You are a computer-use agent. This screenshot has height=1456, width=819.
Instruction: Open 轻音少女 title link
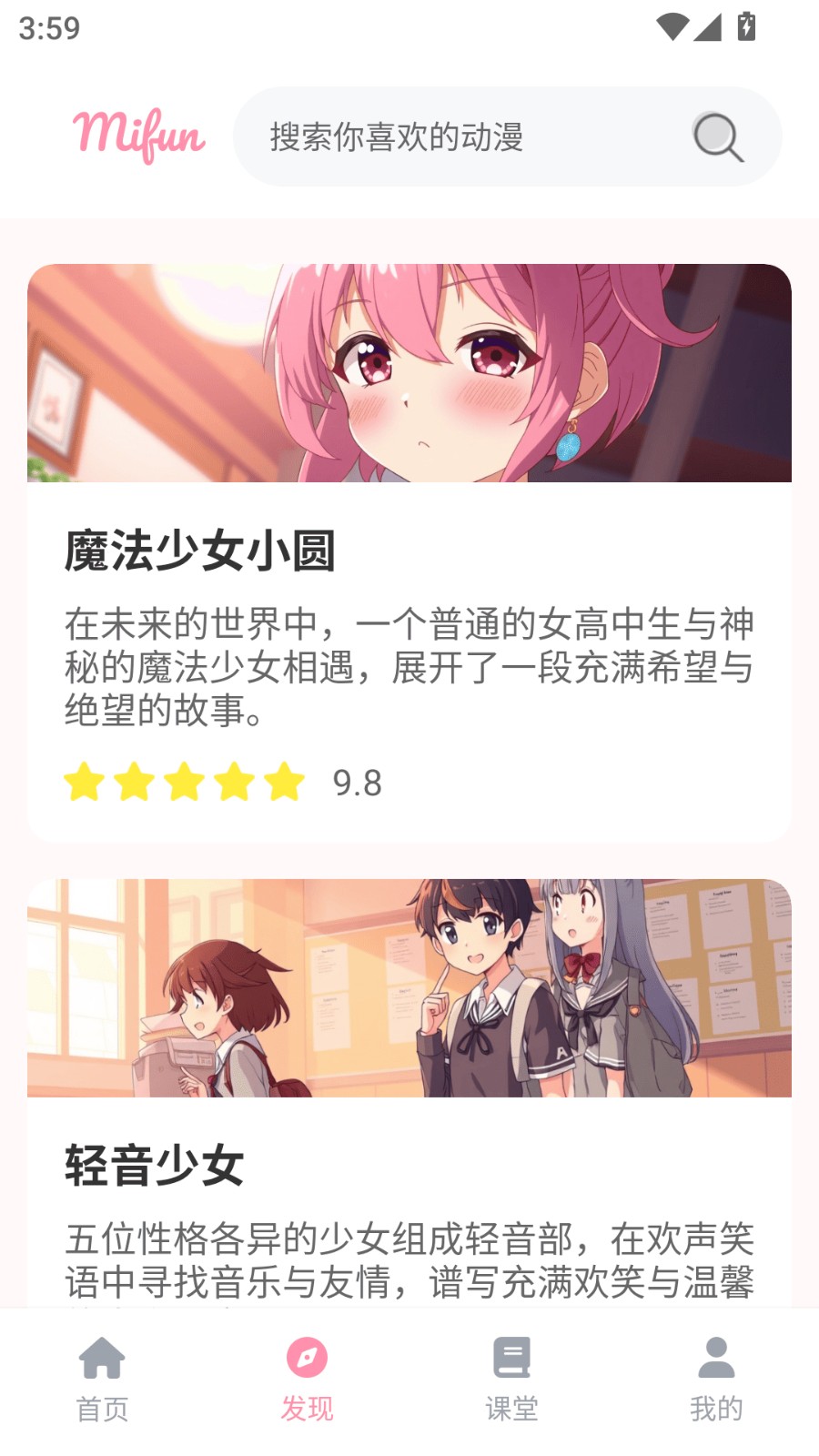point(154,1168)
